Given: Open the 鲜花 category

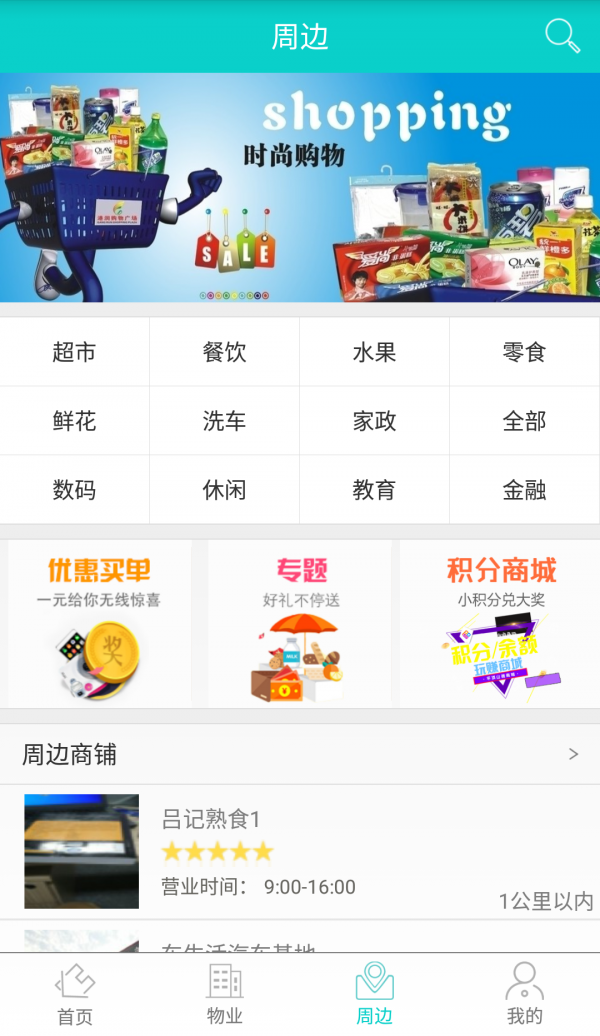Looking at the screenshot, I should [74, 421].
